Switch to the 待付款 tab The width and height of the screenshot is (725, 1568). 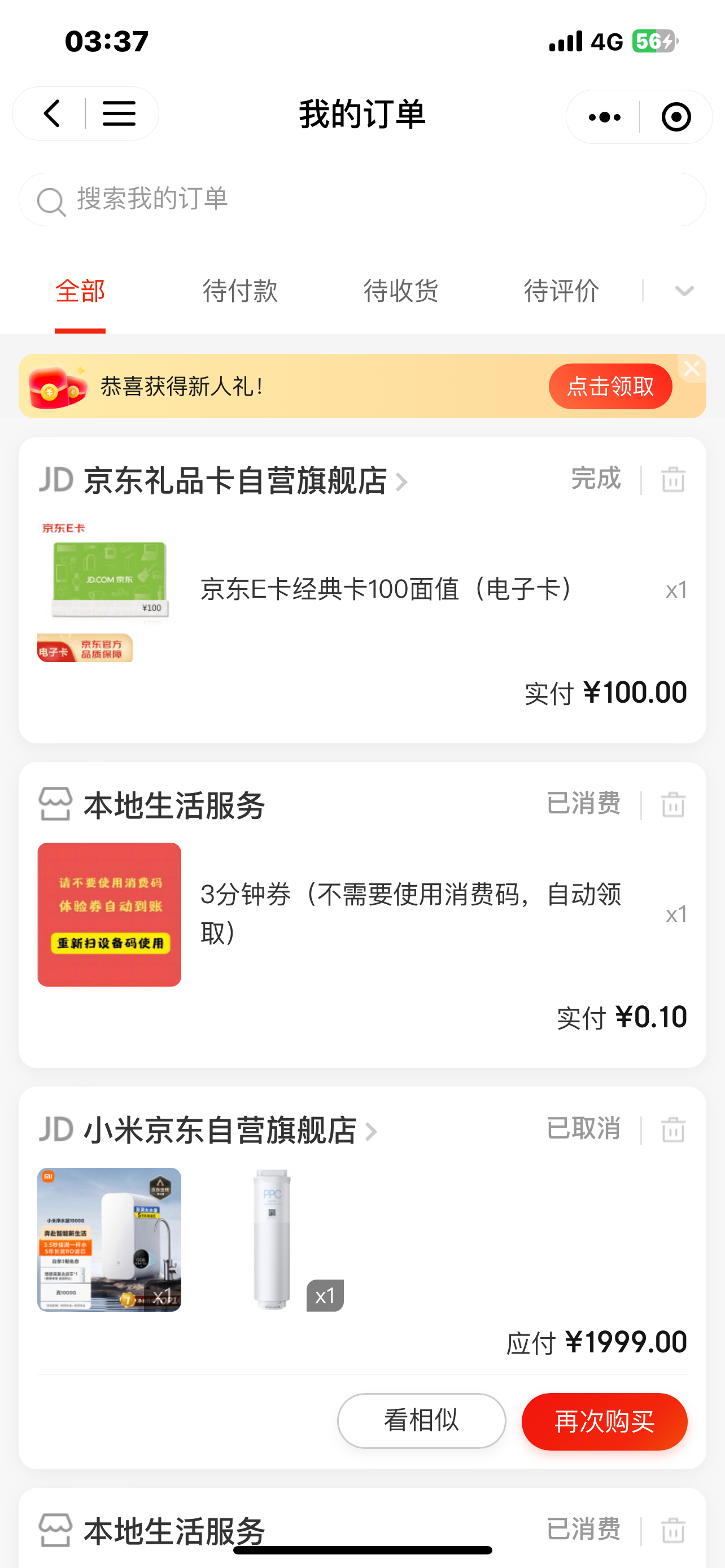point(240,291)
